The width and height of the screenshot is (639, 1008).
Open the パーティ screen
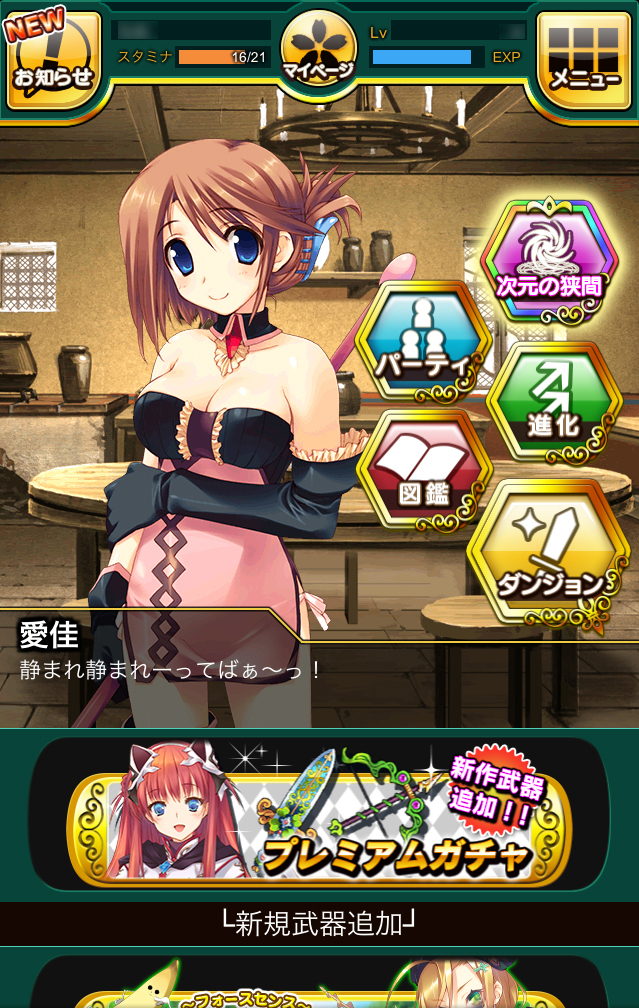(422, 343)
